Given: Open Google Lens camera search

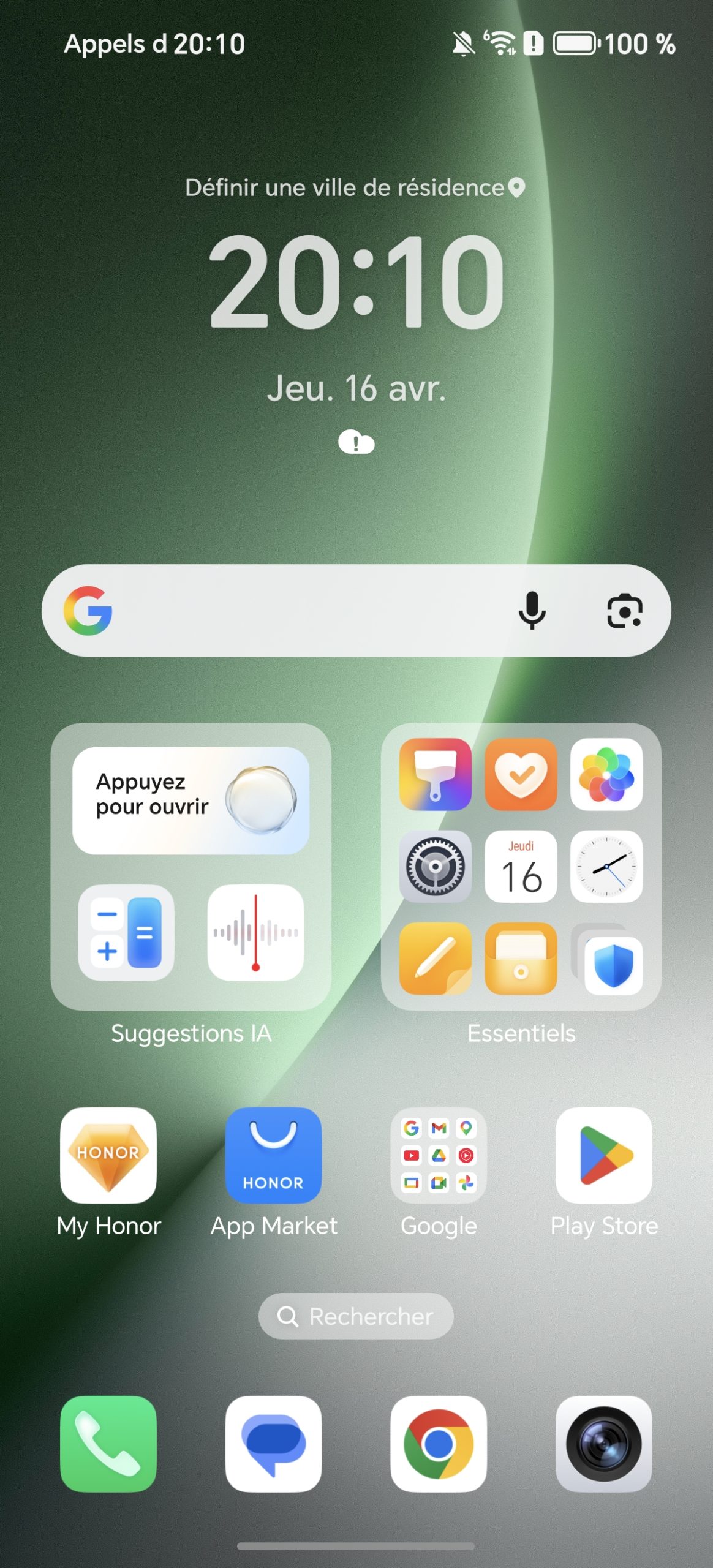Looking at the screenshot, I should [x=624, y=611].
